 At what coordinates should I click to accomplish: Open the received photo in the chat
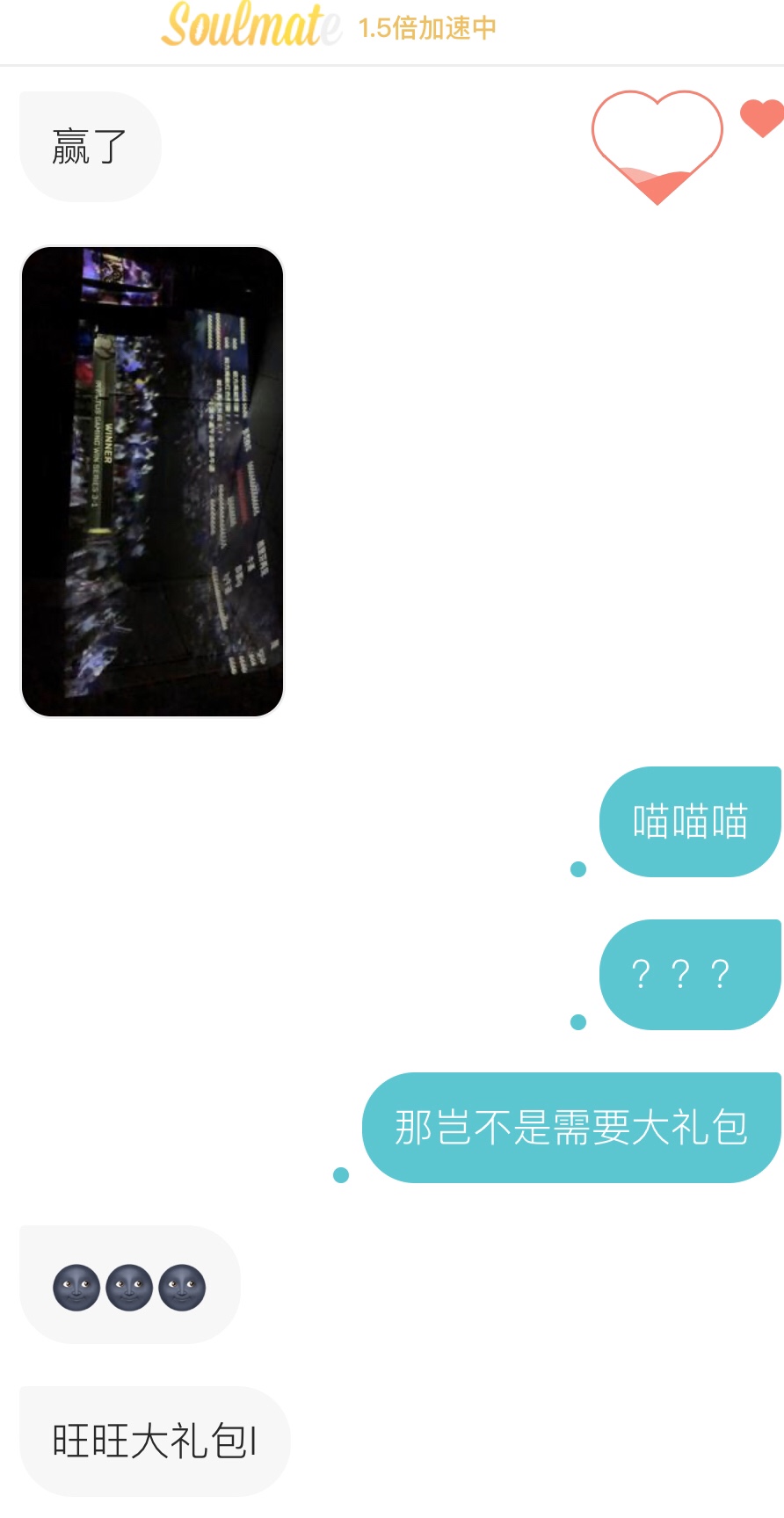(x=152, y=481)
